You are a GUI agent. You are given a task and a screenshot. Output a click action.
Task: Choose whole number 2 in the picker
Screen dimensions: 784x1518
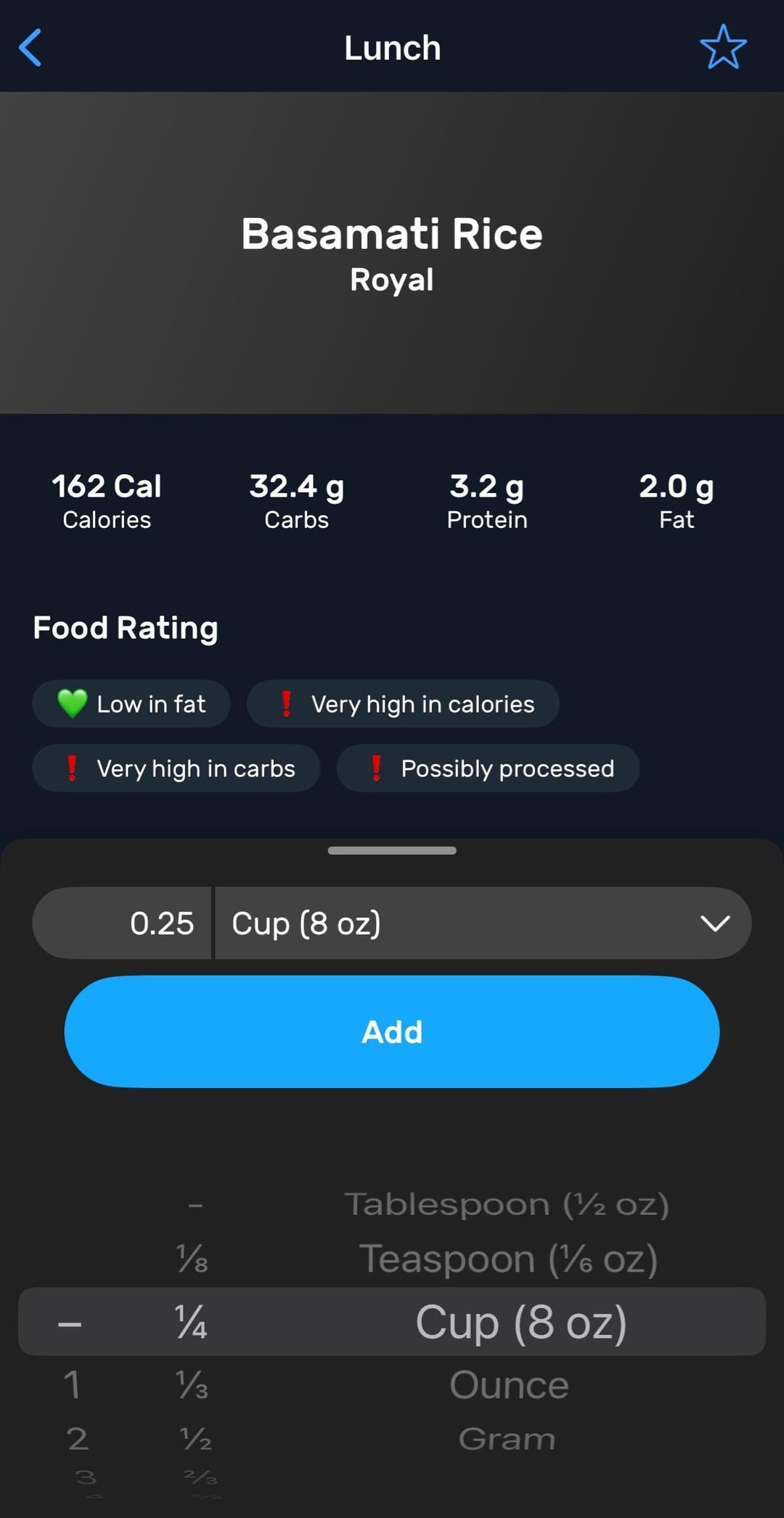77,1439
